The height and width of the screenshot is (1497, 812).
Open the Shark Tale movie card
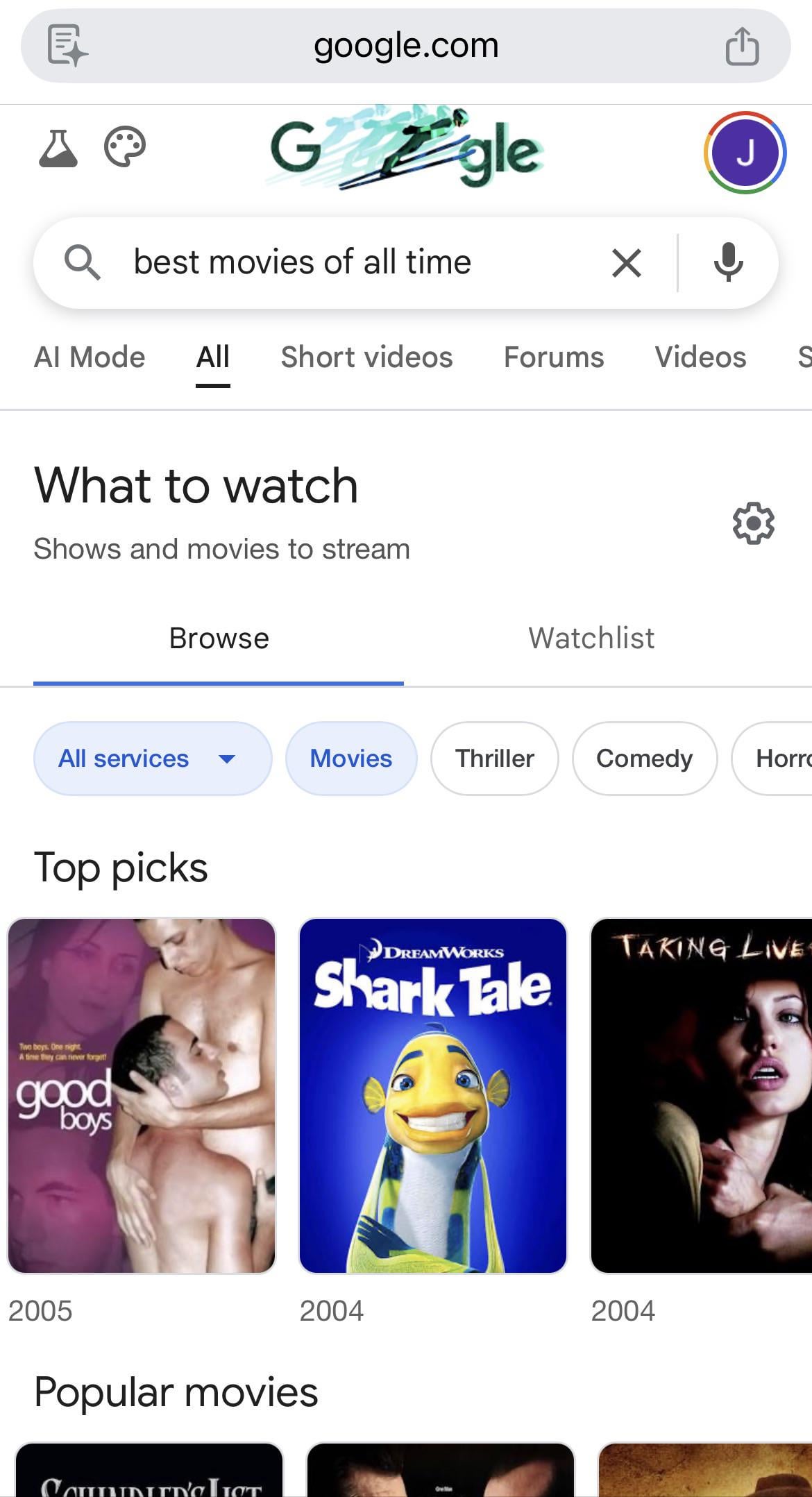433,1095
